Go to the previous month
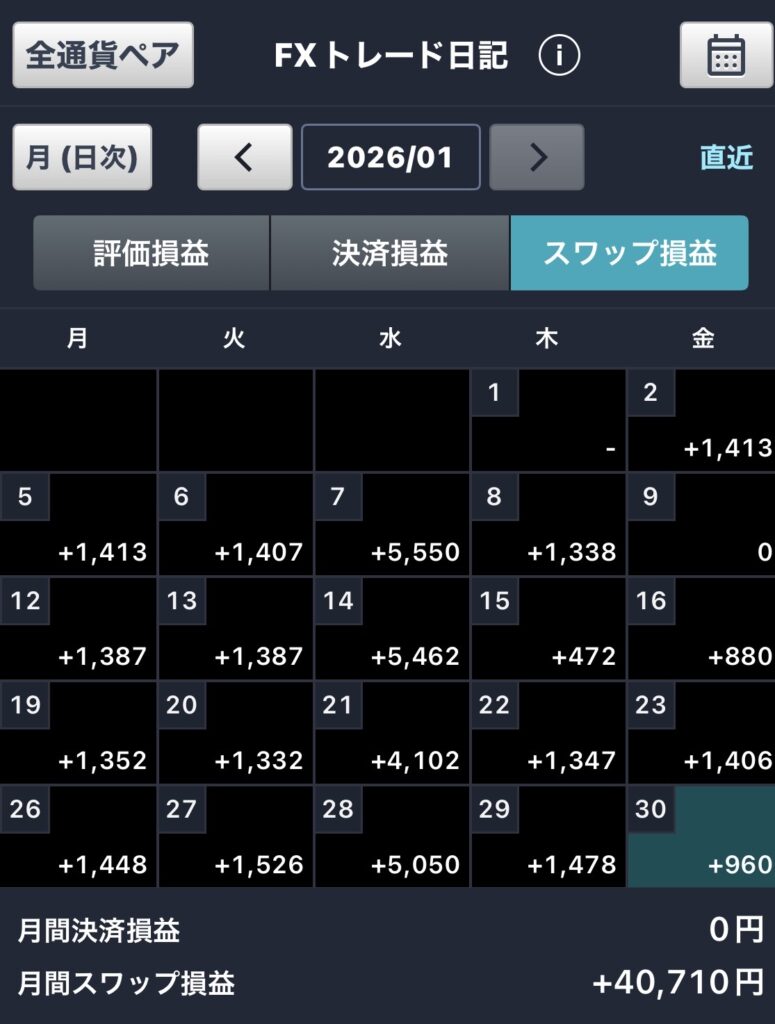 (x=245, y=157)
